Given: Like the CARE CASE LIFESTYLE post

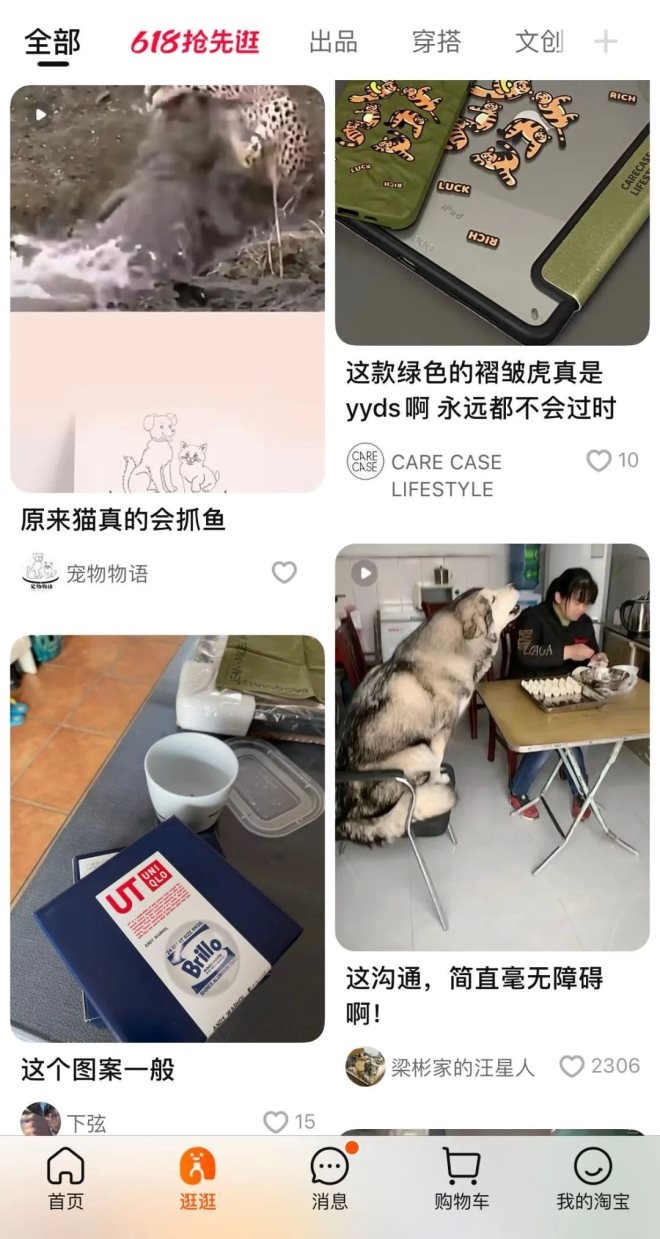Looking at the screenshot, I should pyautogui.click(x=599, y=460).
